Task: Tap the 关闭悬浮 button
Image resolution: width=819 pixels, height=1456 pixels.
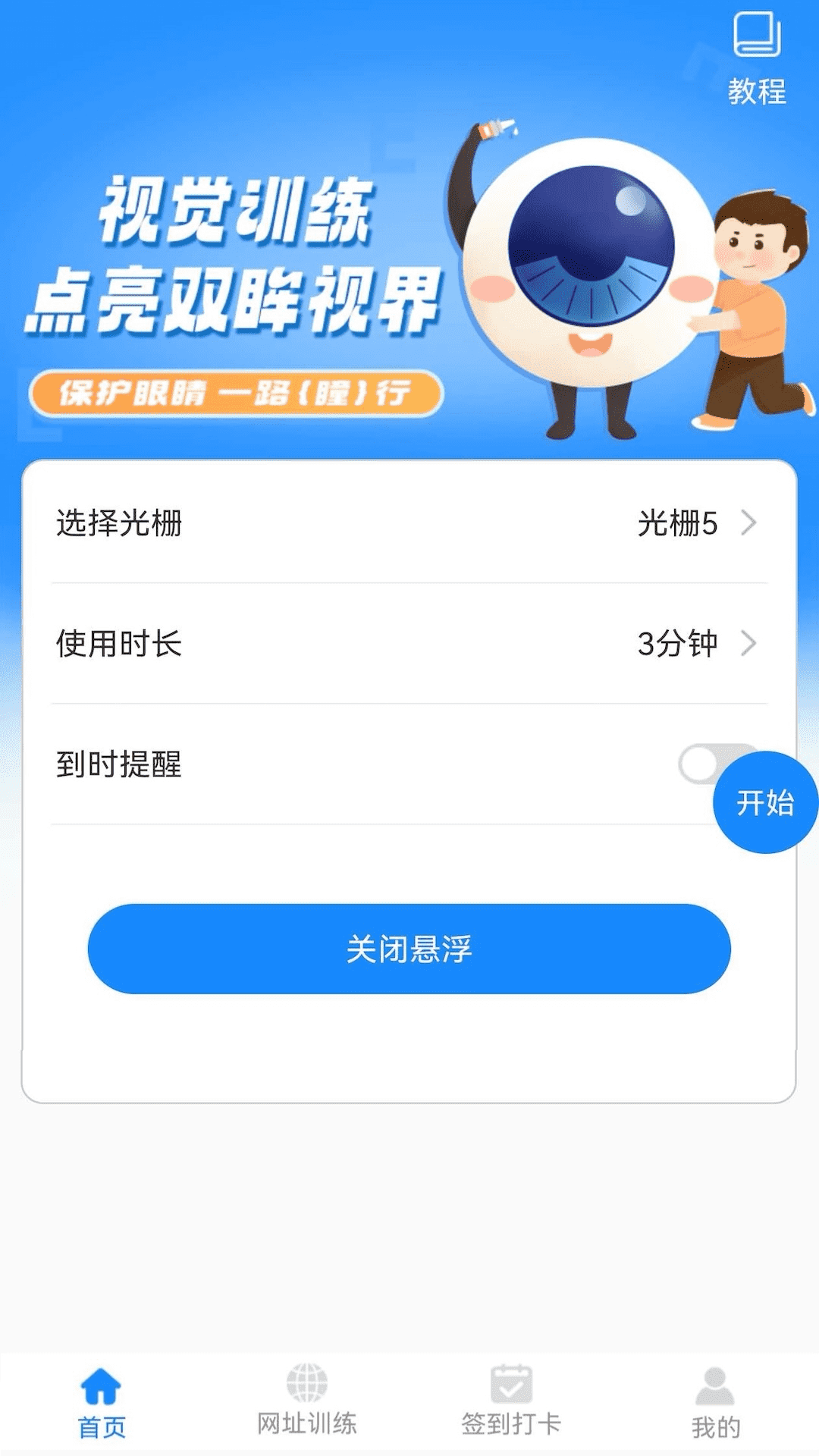Action: pos(409,949)
